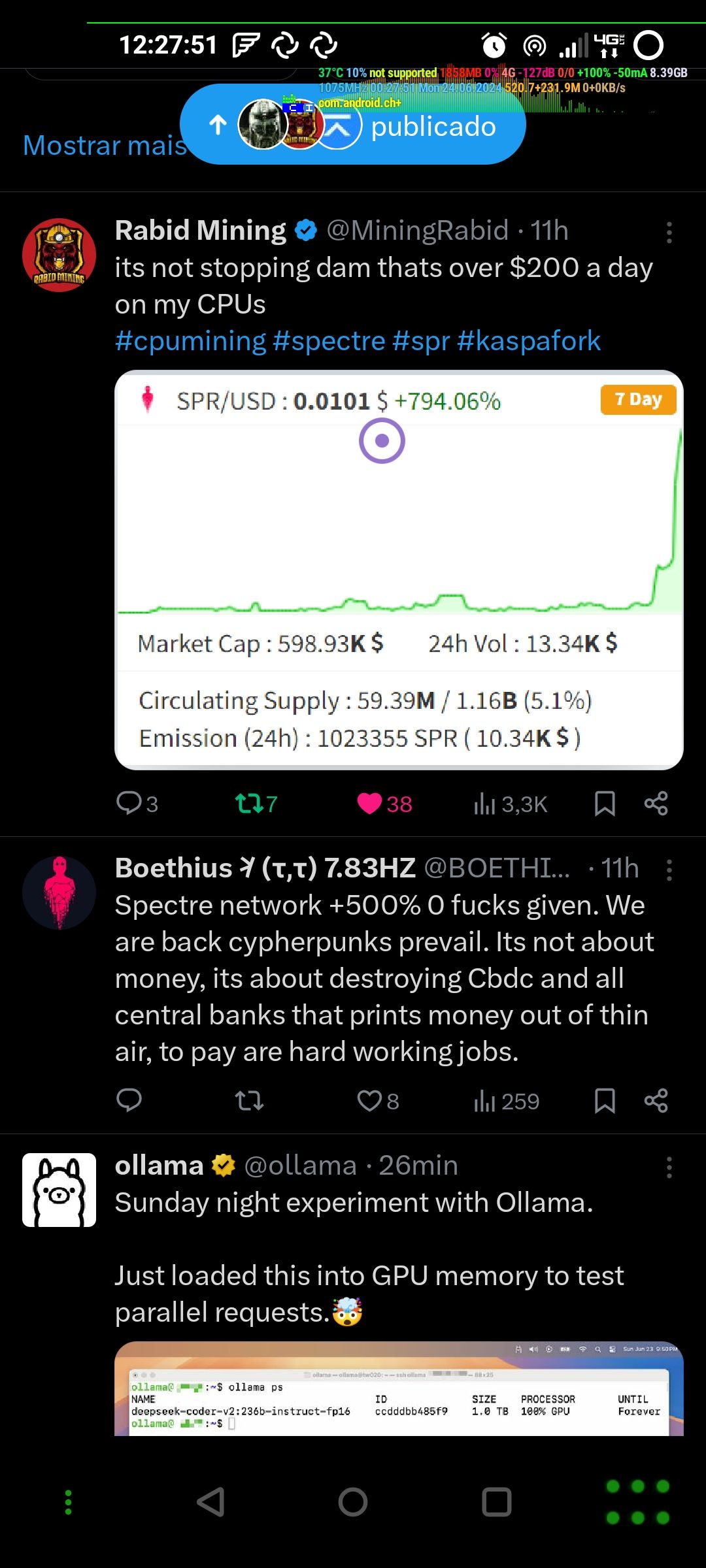Share Rabid Mining's post

pos(656,804)
